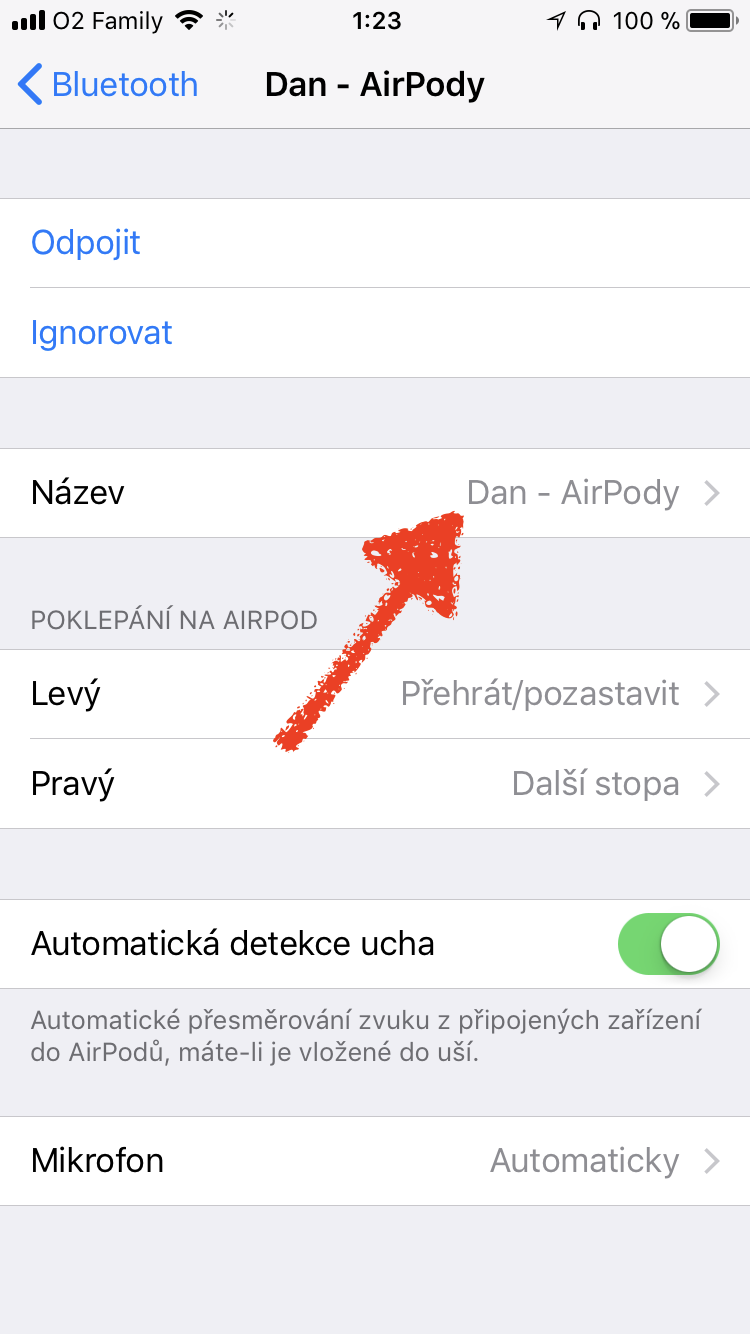Tap Ignorovat to forget this device
This screenshot has height=1334, width=750.
point(102,333)
